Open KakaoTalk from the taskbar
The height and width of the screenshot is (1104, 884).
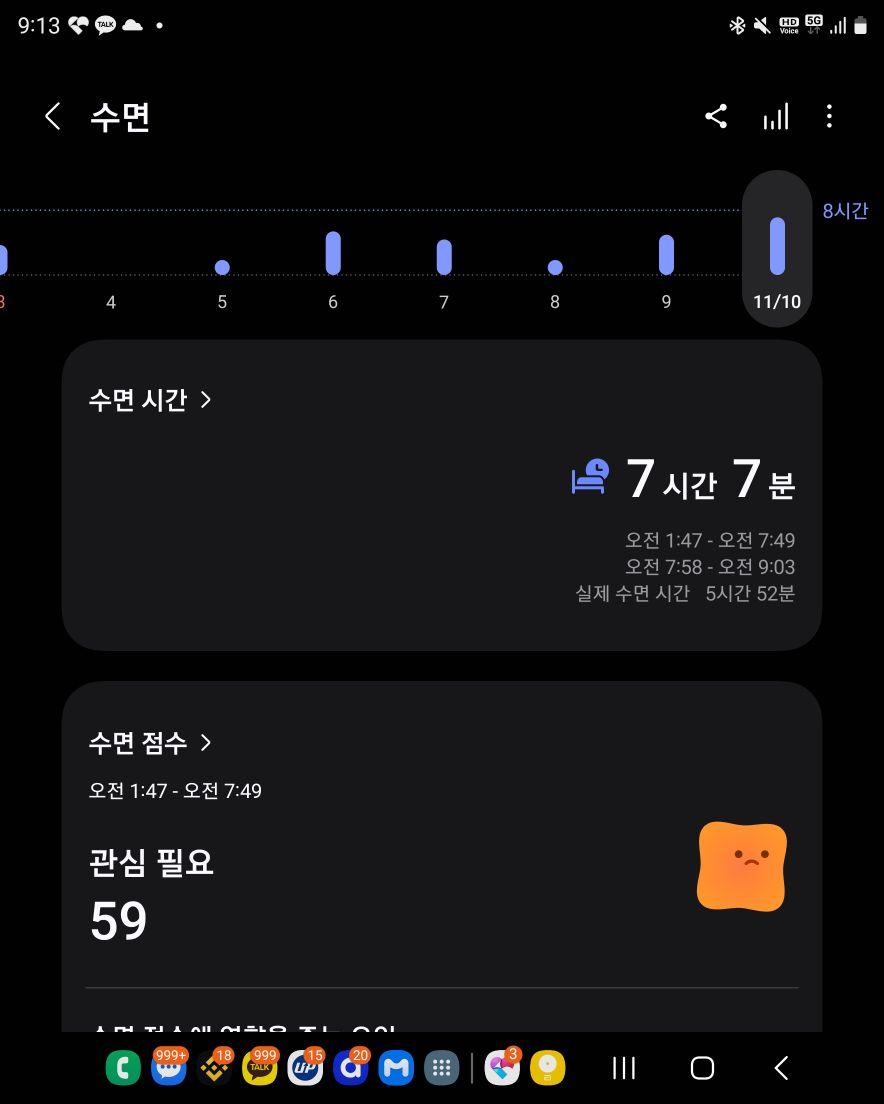tap(260, 1068)
